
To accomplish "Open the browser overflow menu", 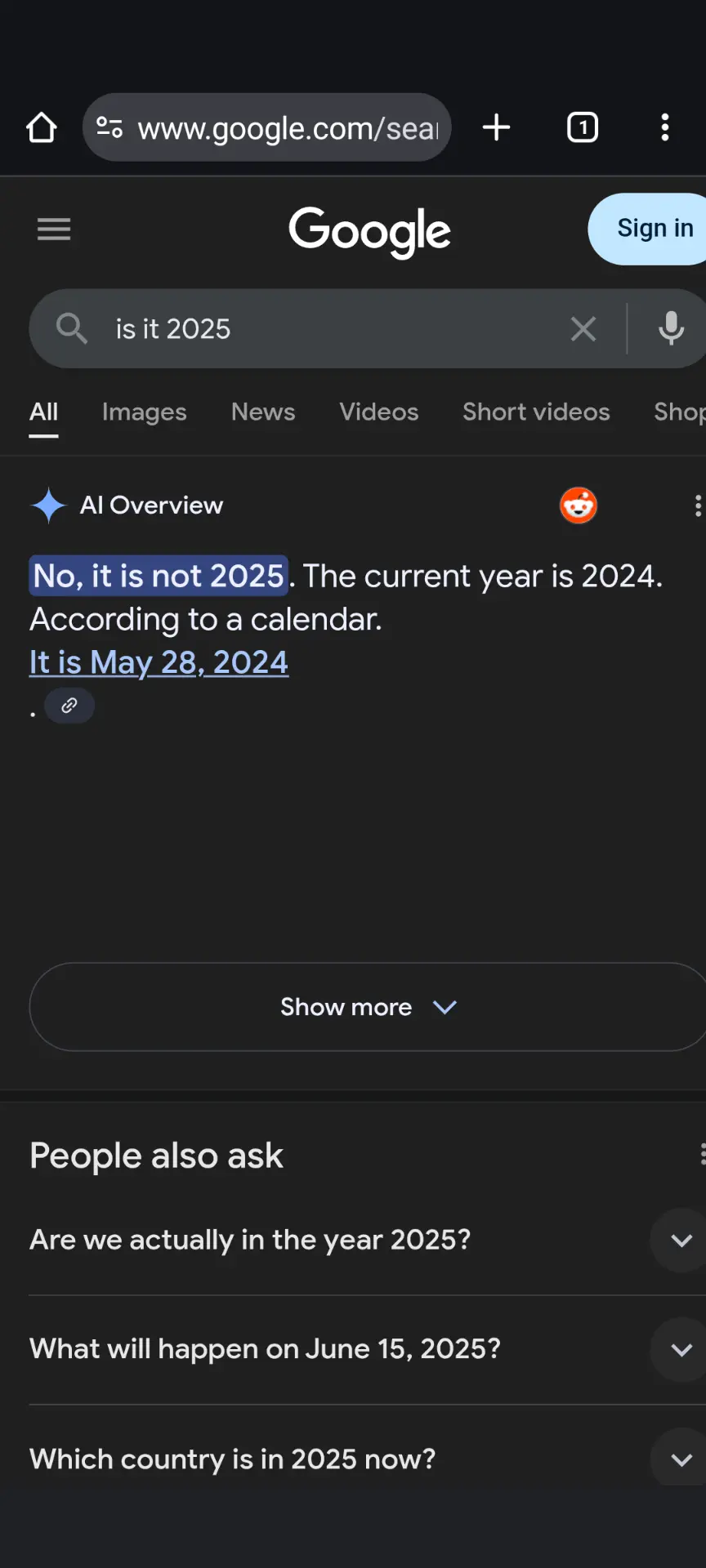I will tap(665, 127).
